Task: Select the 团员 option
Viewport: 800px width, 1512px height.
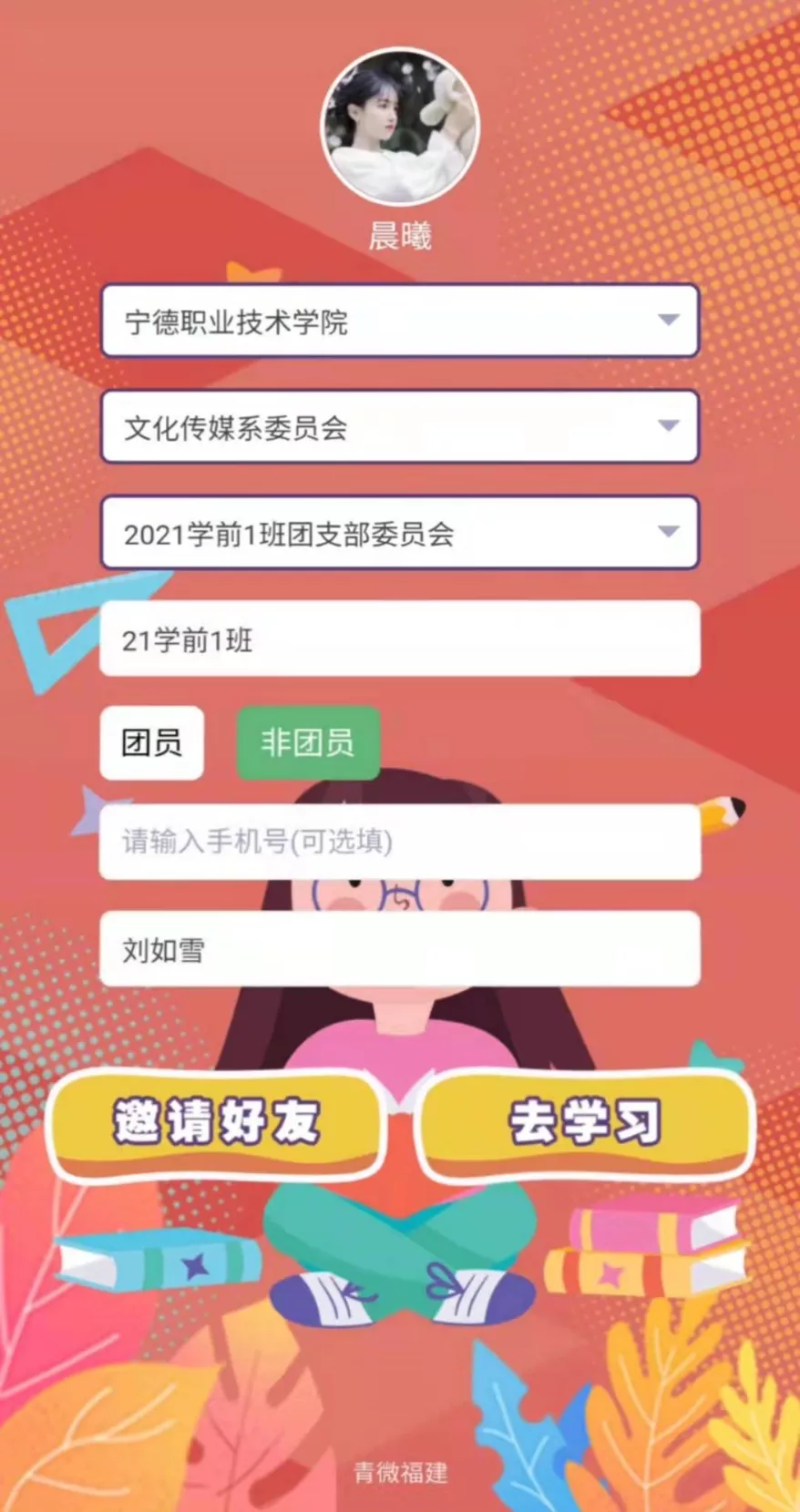Action: click(151, 743)
